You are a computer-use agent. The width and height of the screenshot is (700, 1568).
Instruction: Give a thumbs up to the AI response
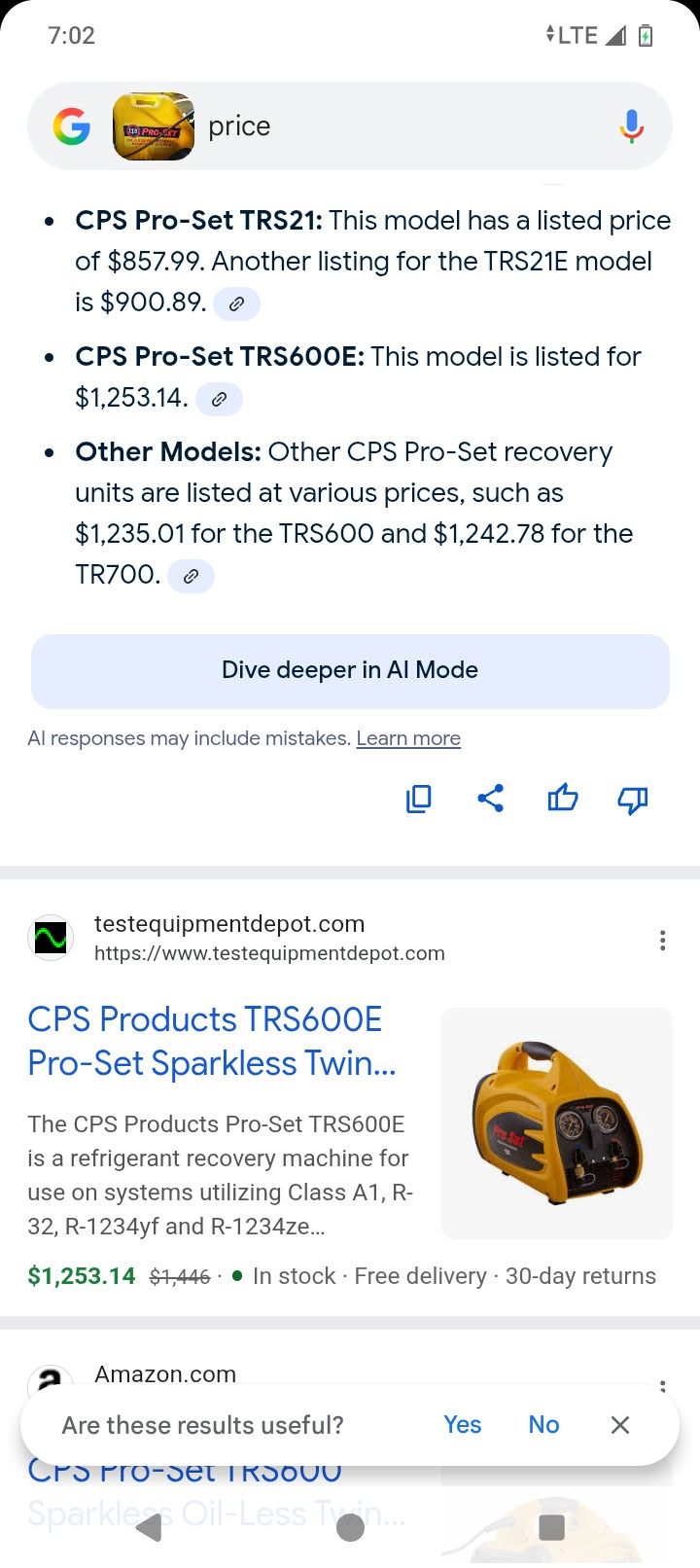563,799
